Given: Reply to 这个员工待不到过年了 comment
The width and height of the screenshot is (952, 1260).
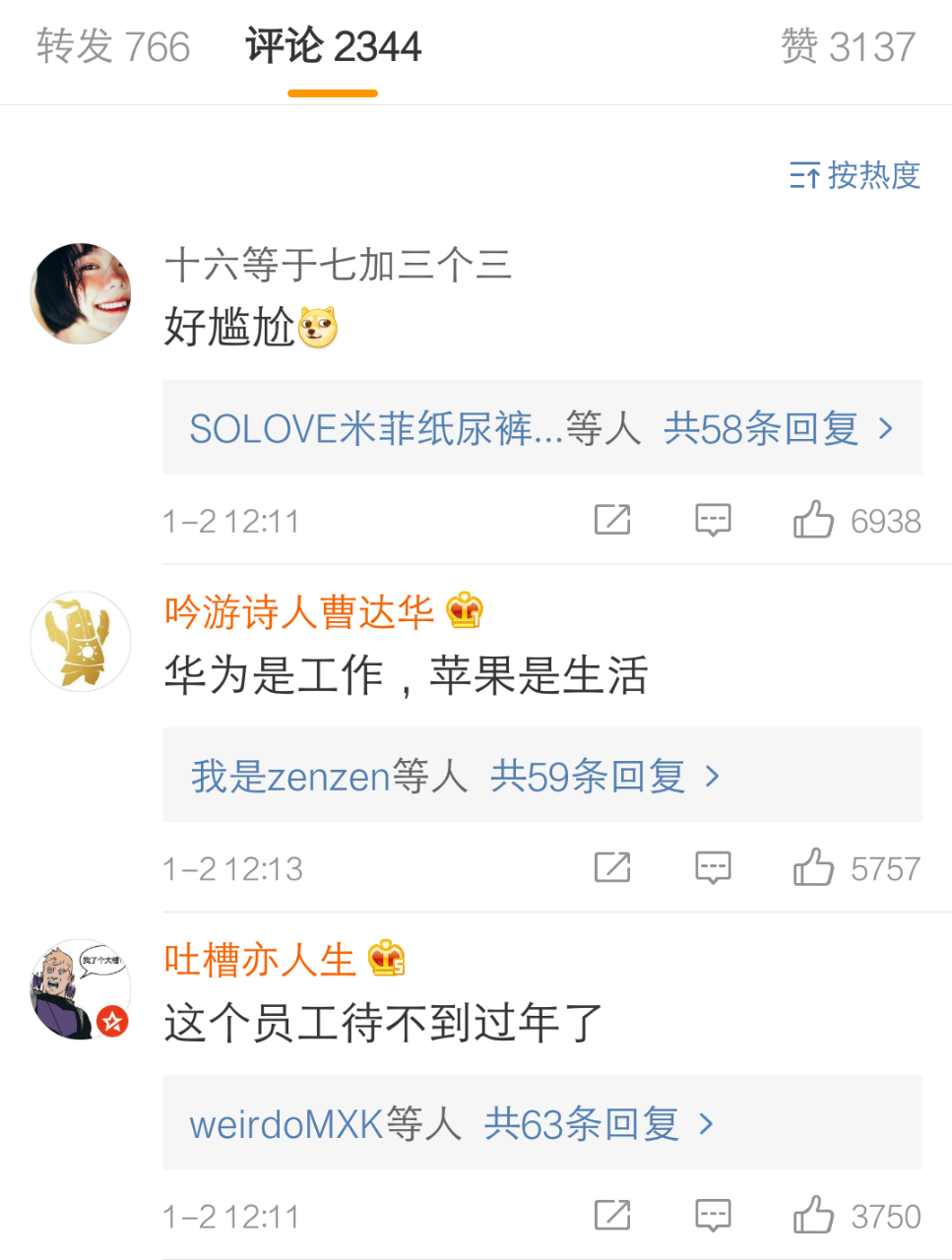Looking at the screenshot, I should (x=713, y=1216).
